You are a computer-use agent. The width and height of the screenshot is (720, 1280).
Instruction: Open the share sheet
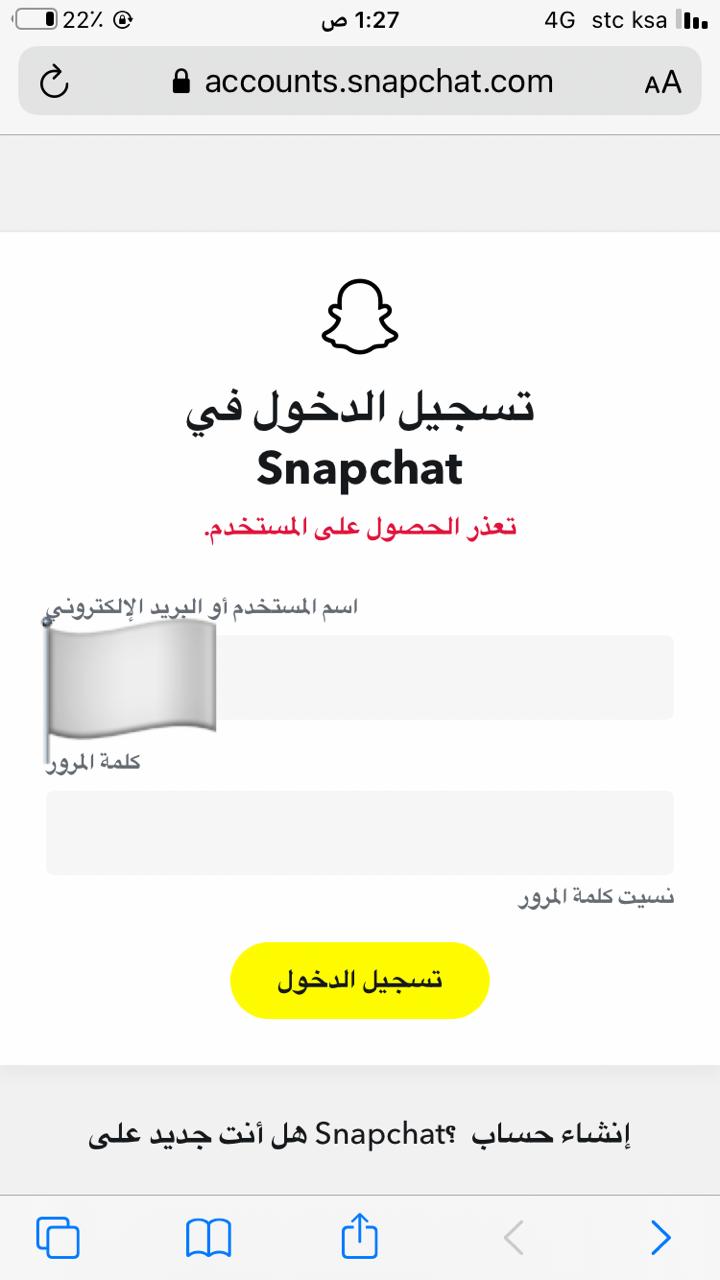coord(360,1236)
